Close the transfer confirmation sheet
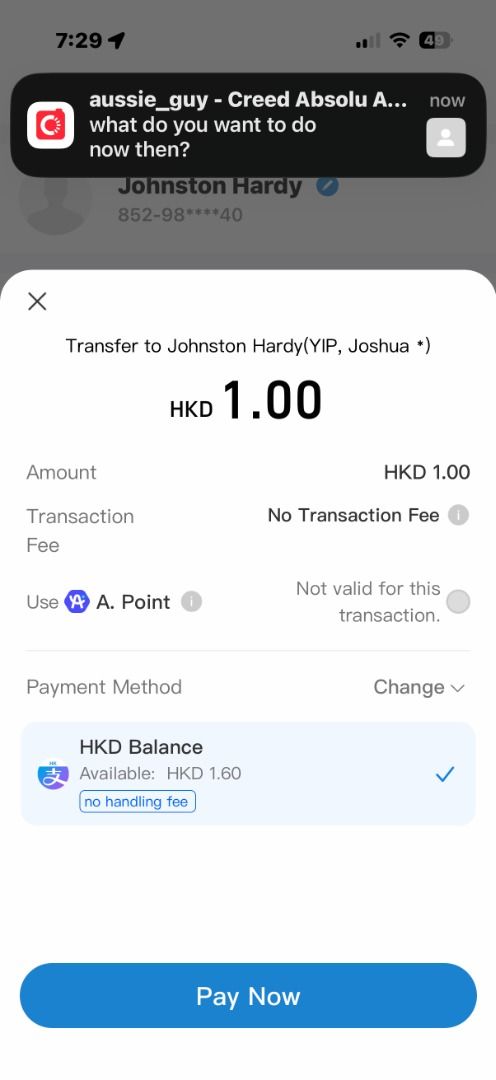Viewport: 496px width, 1080px height. (37, 301)
